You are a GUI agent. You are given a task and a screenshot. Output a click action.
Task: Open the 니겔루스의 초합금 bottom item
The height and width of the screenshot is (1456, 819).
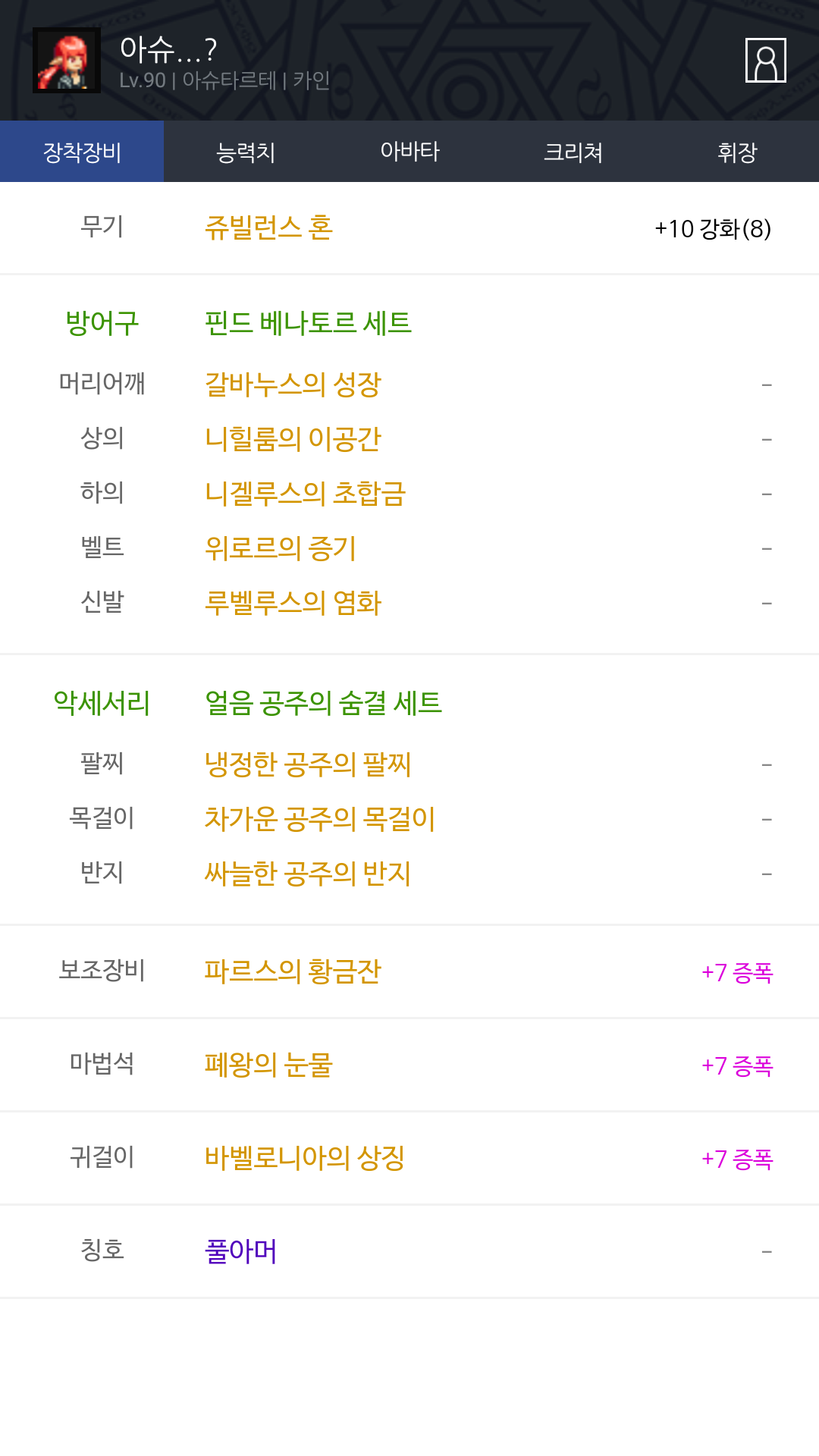pyautogui.click(x=306, y=494)
